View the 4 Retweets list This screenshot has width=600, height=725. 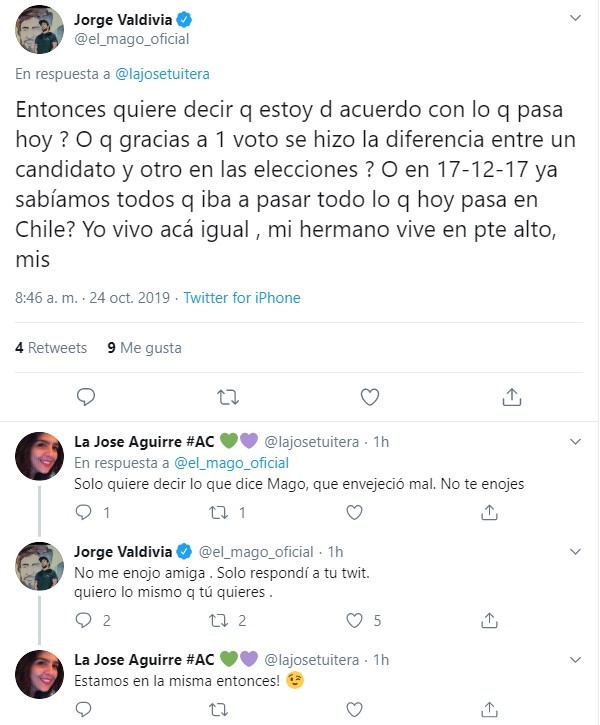pos(52,348)
